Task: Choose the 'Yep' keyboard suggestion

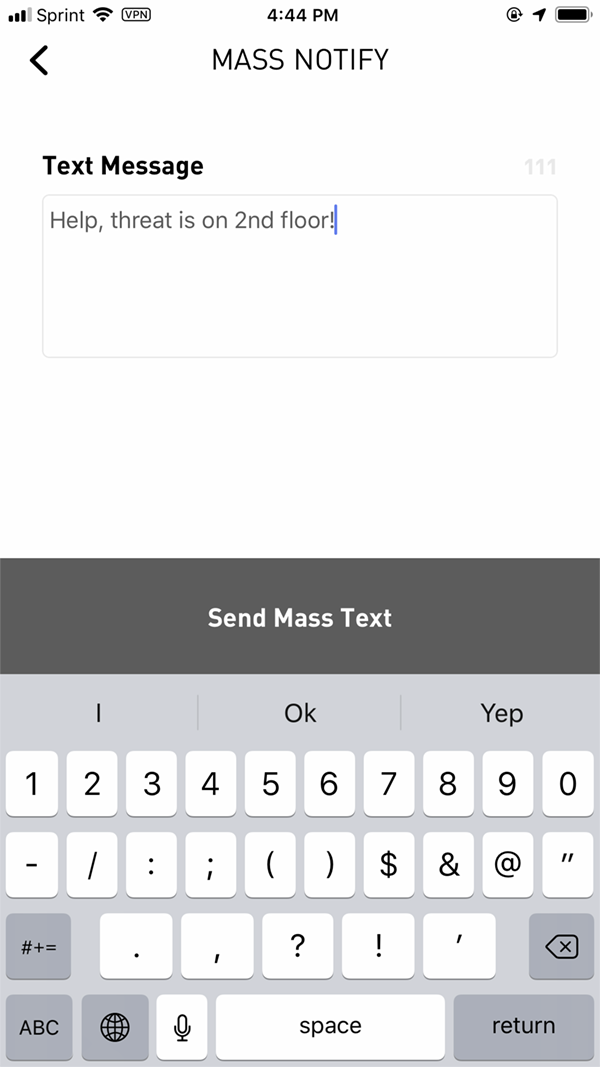Action: [501, 713]
